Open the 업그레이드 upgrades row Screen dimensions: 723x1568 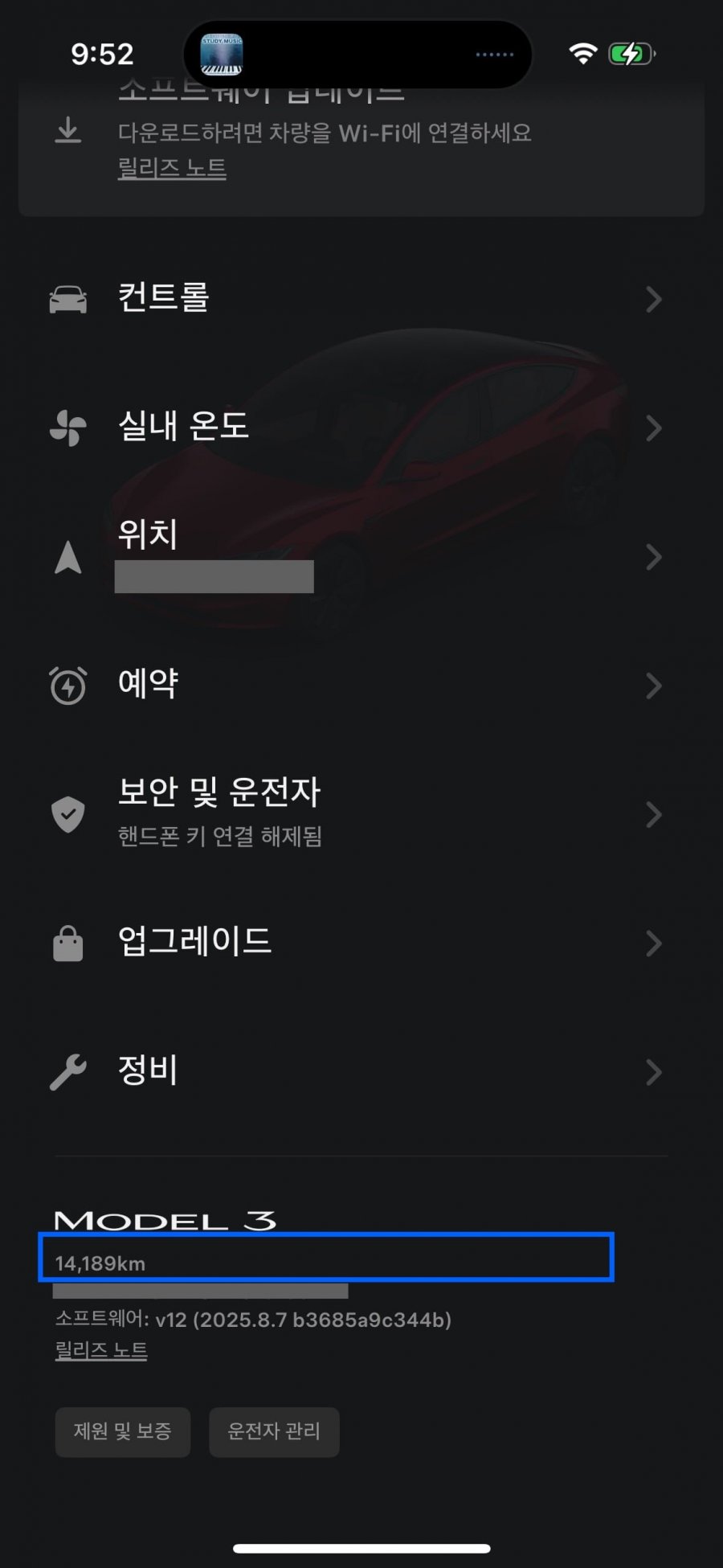(x=353, y=942)
